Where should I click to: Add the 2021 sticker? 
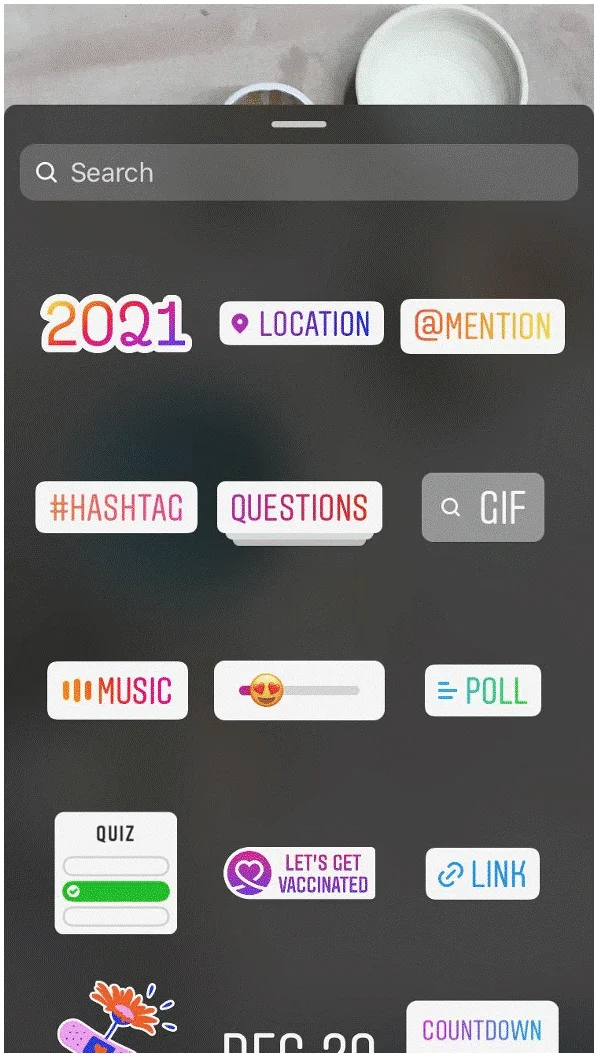tap(115, 323)
